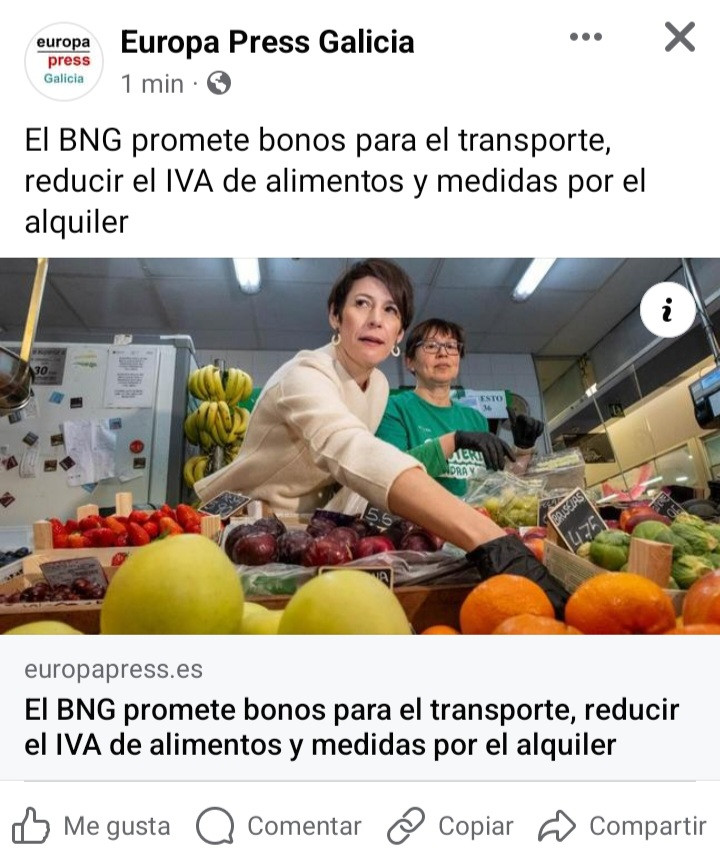Open Europa Press Galicia profile picture
Image resolution: width=720 pixels, height=862 pixels.
(x=63, y=61)
